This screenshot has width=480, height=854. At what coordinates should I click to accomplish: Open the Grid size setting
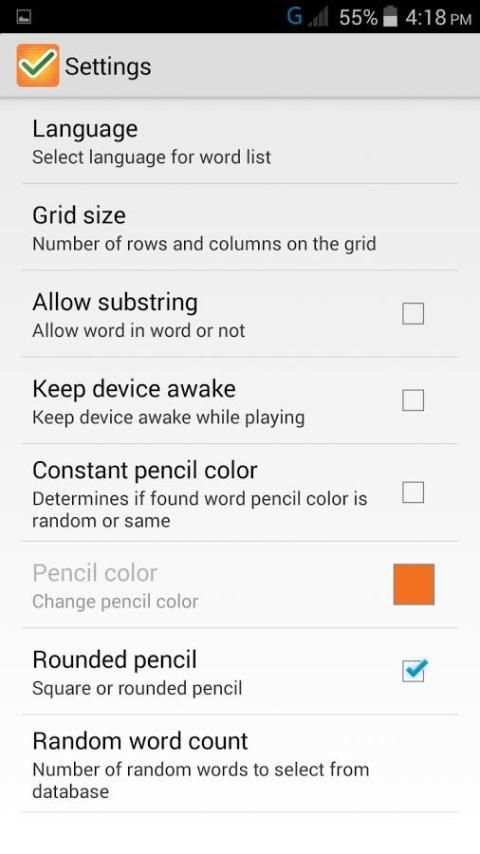(240, 228)
